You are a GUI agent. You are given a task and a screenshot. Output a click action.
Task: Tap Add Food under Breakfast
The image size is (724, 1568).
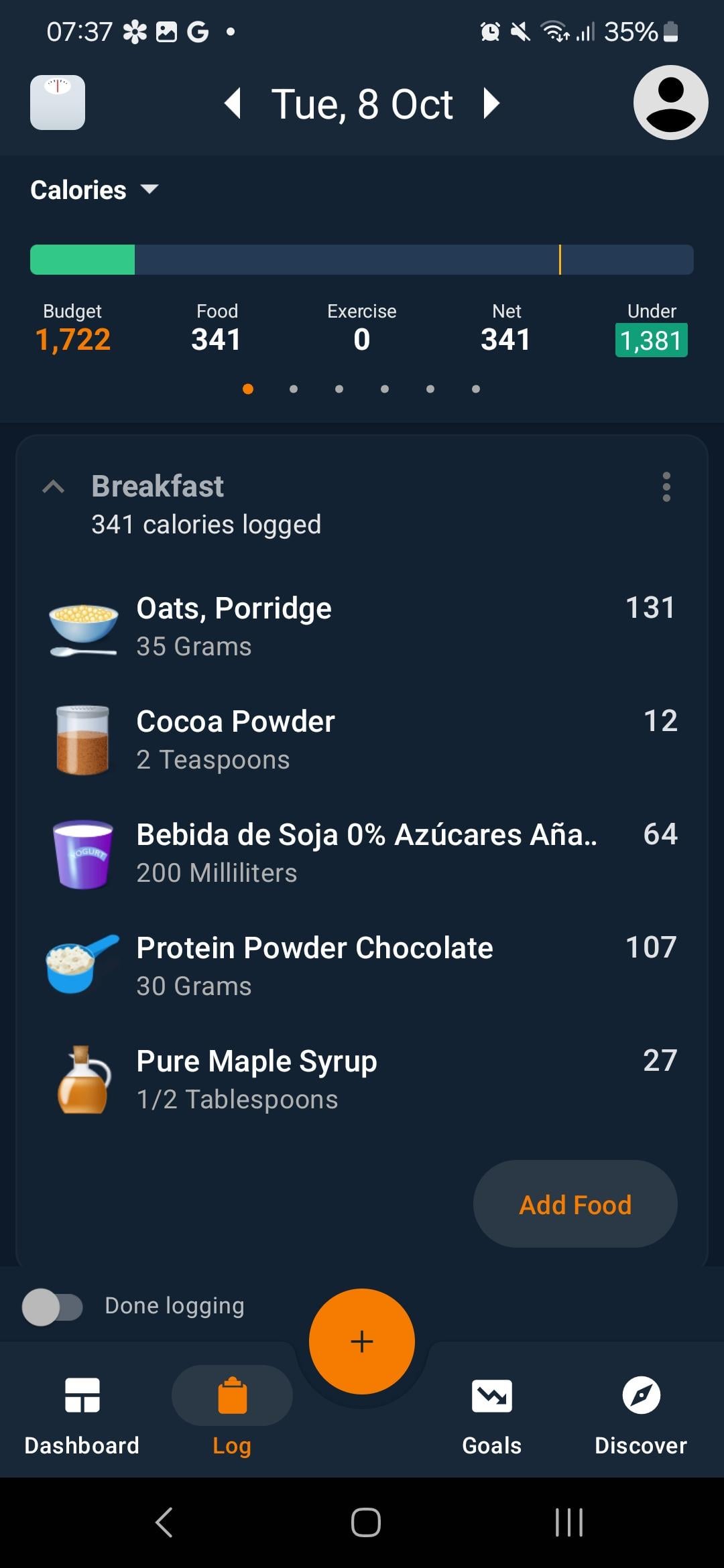click(575, 1204)
